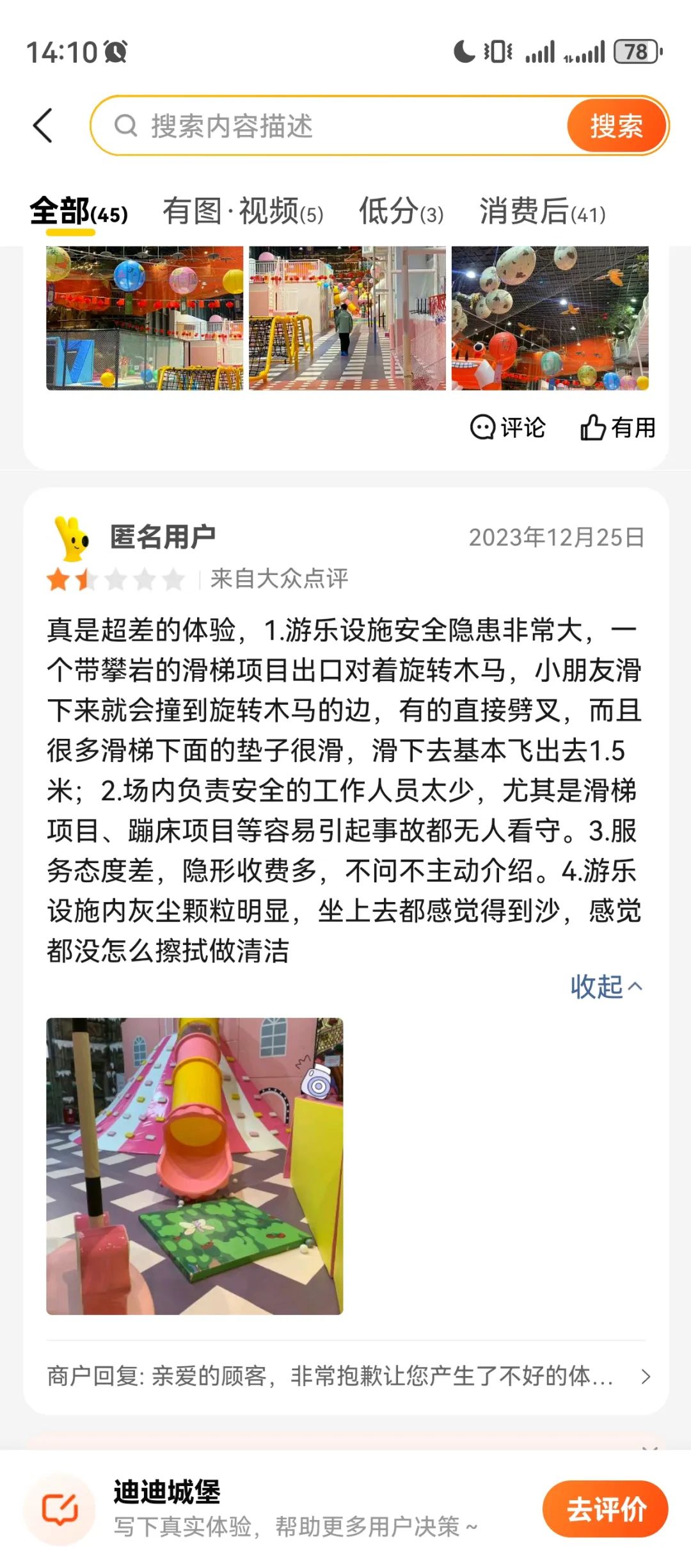Switch to the 低分 reviews tab
The height and width of the screenshot is (1568, 691).
coord(401,212)
